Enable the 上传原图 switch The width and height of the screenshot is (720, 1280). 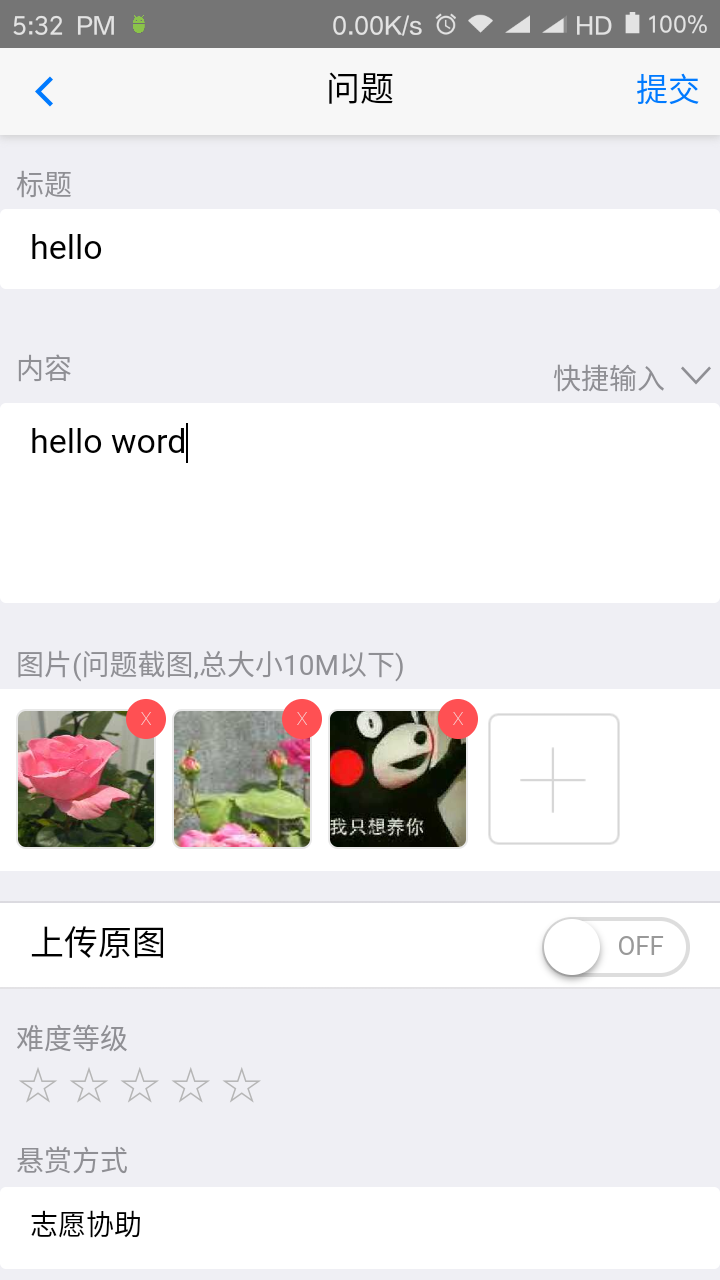[x=615, y=946]
